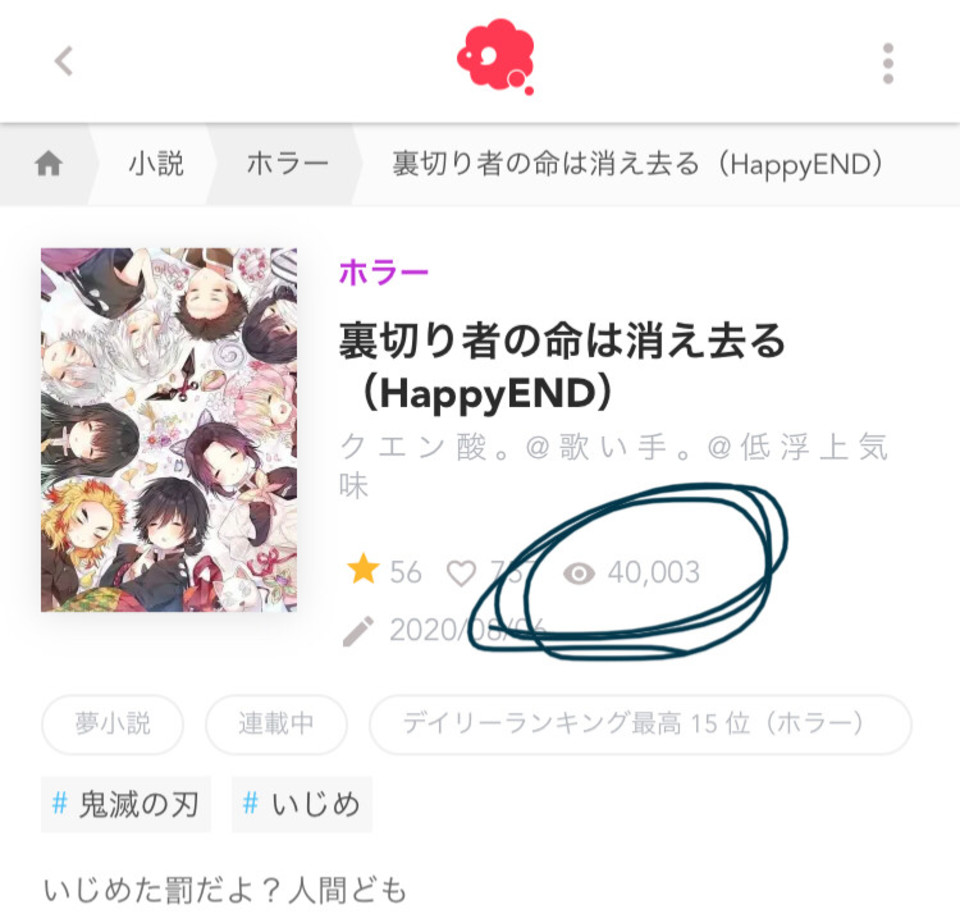Go back using the arrow
This screenshot has width=960, height=914.
(64, 62)
